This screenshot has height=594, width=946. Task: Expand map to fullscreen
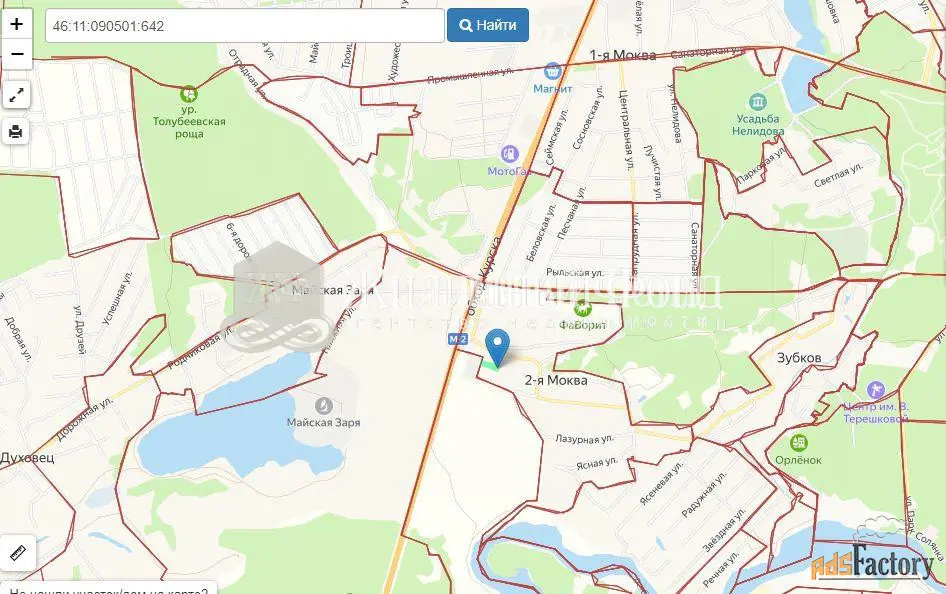(16, 96)
